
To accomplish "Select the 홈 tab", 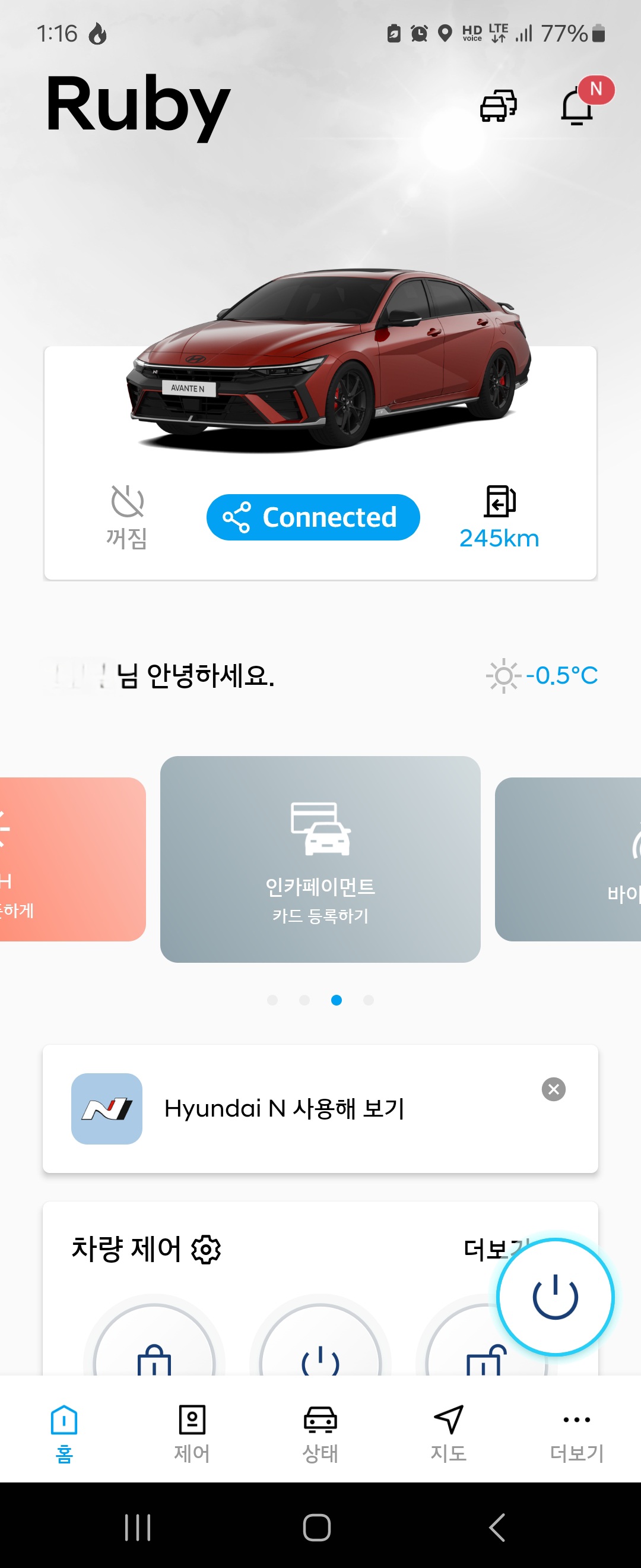I will (64, 1433).
